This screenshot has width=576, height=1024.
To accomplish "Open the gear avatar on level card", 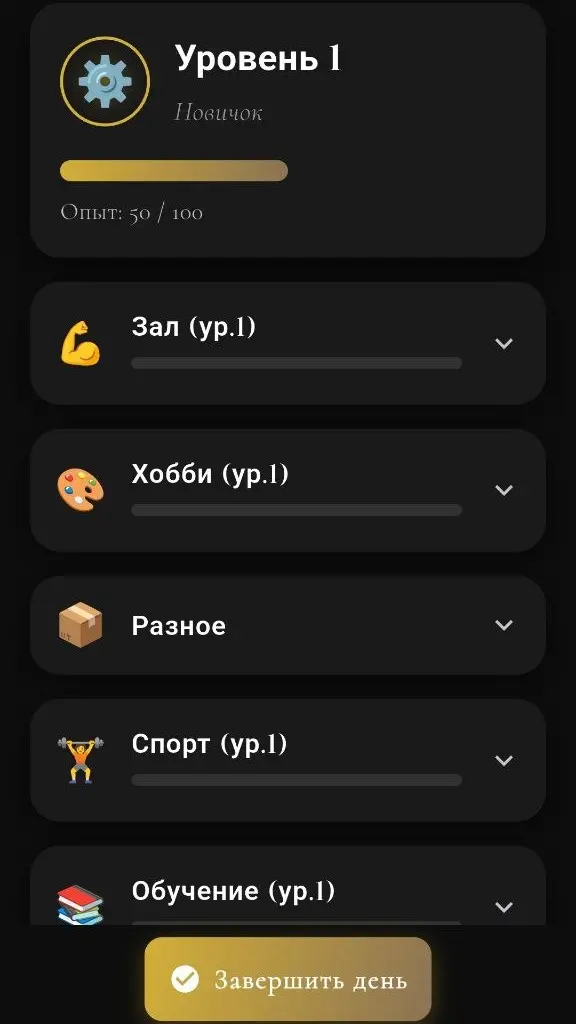I will [x=105, y=82].
